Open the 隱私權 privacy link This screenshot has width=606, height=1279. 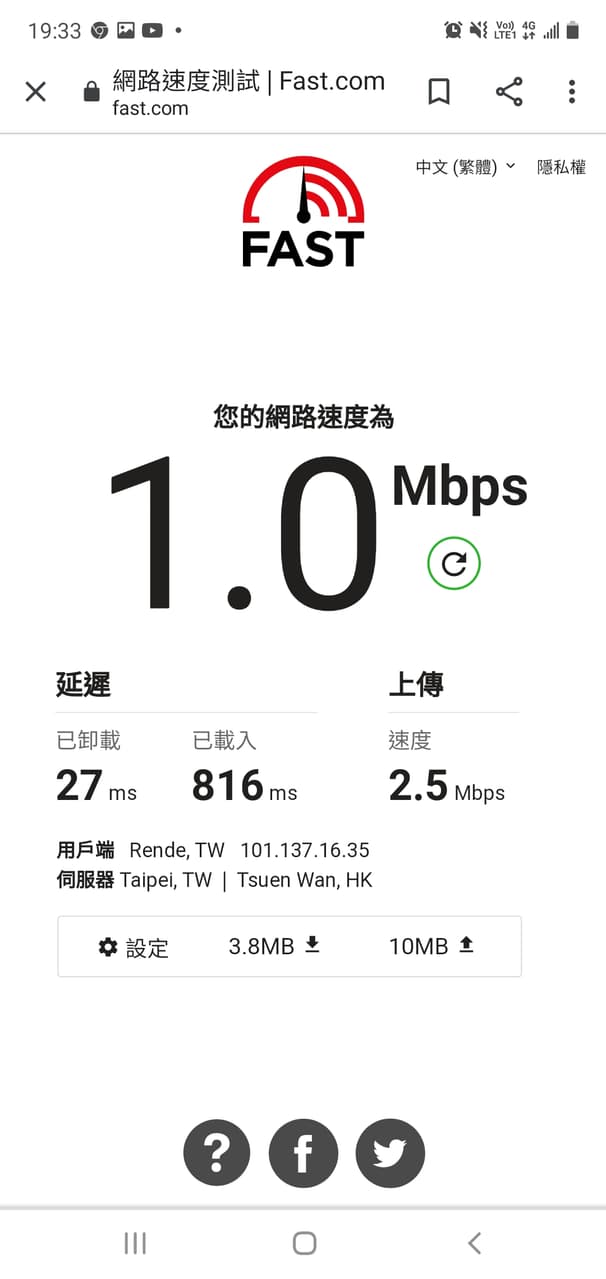[561, 167]
